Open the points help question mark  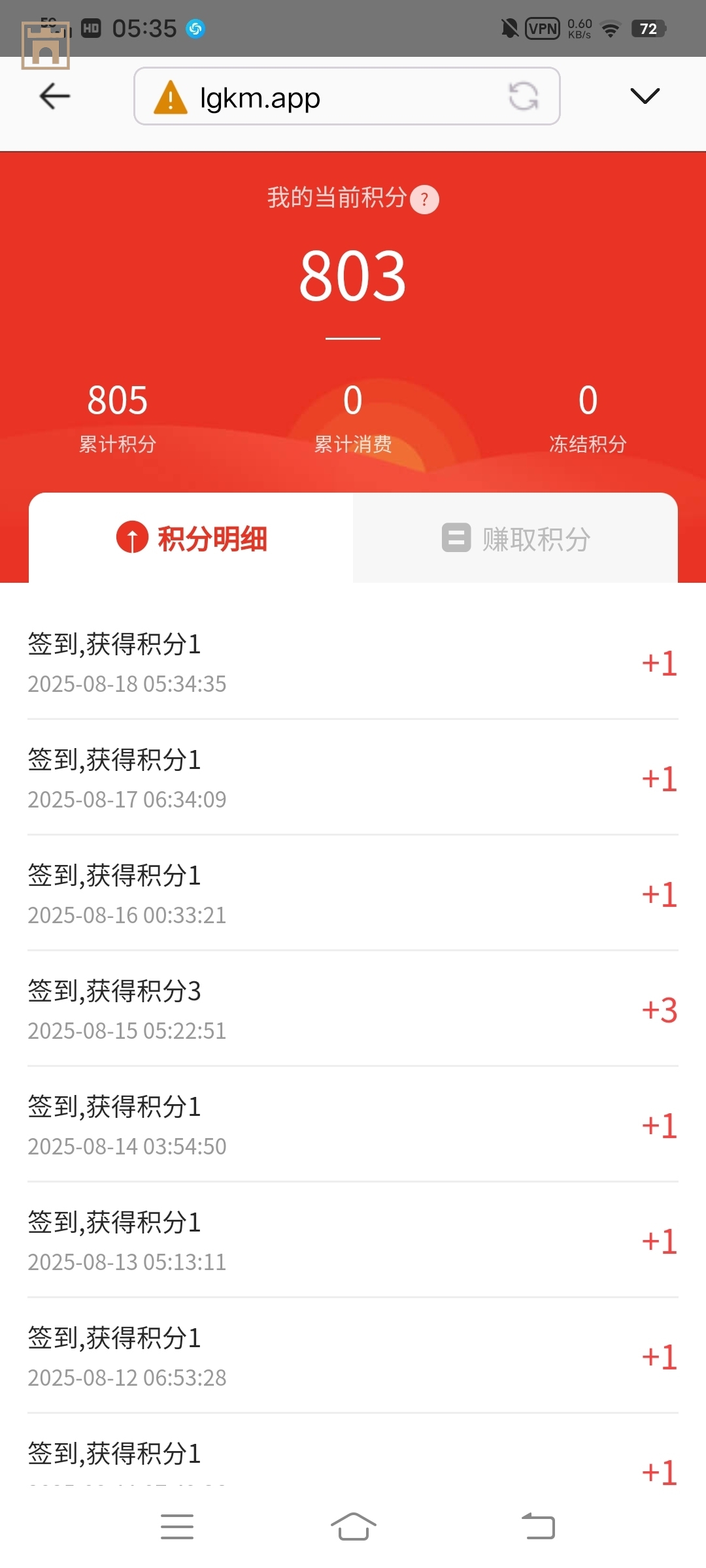[424, 199]
